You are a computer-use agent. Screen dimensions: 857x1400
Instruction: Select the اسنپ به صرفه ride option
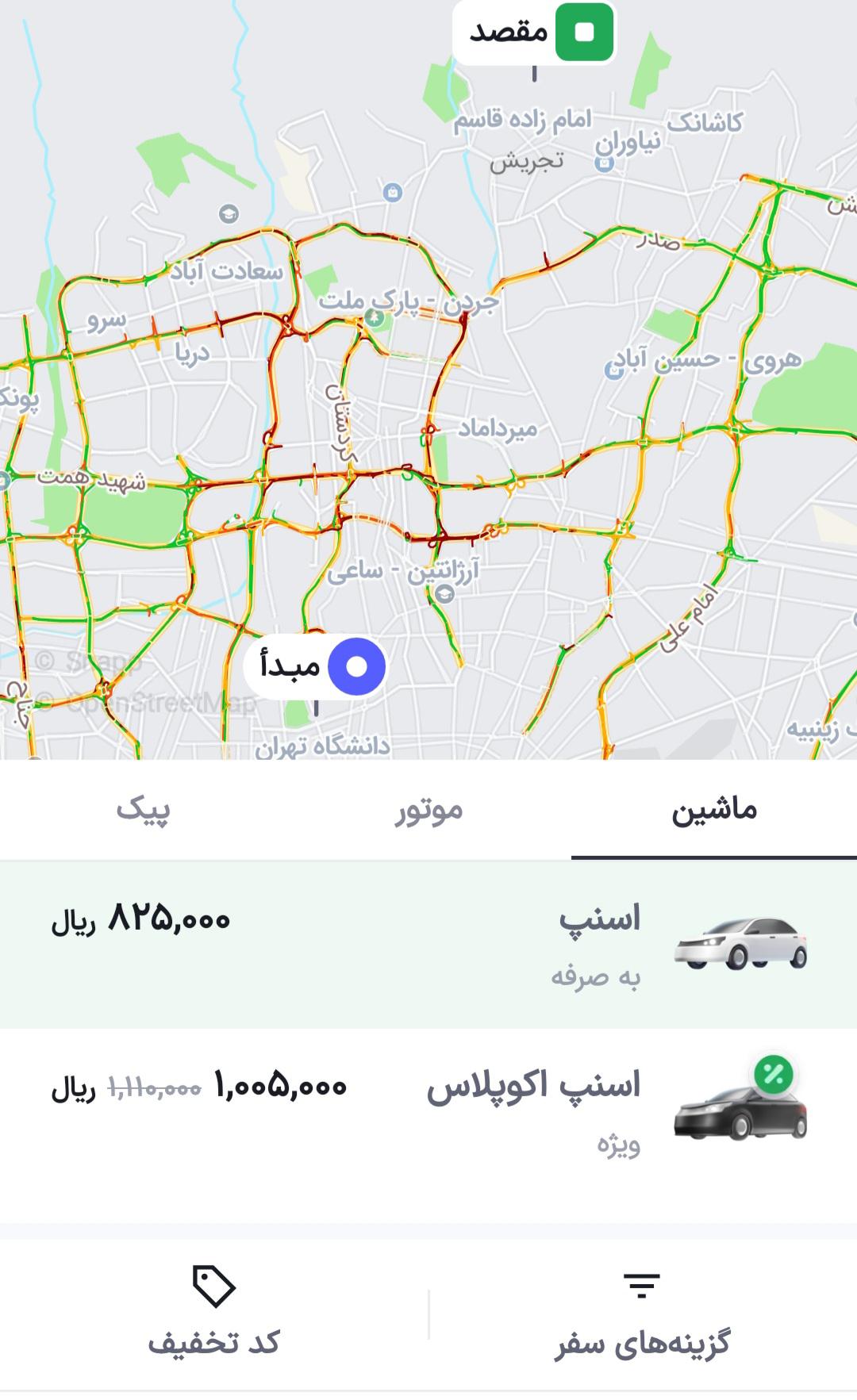pyautogui.click(x=428, y=945)
